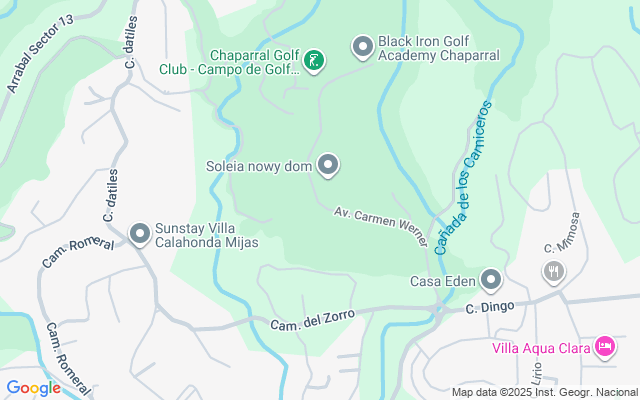Select the Black Iron Golf Academy Chaparral pin
640x400 pixels.
363,48
